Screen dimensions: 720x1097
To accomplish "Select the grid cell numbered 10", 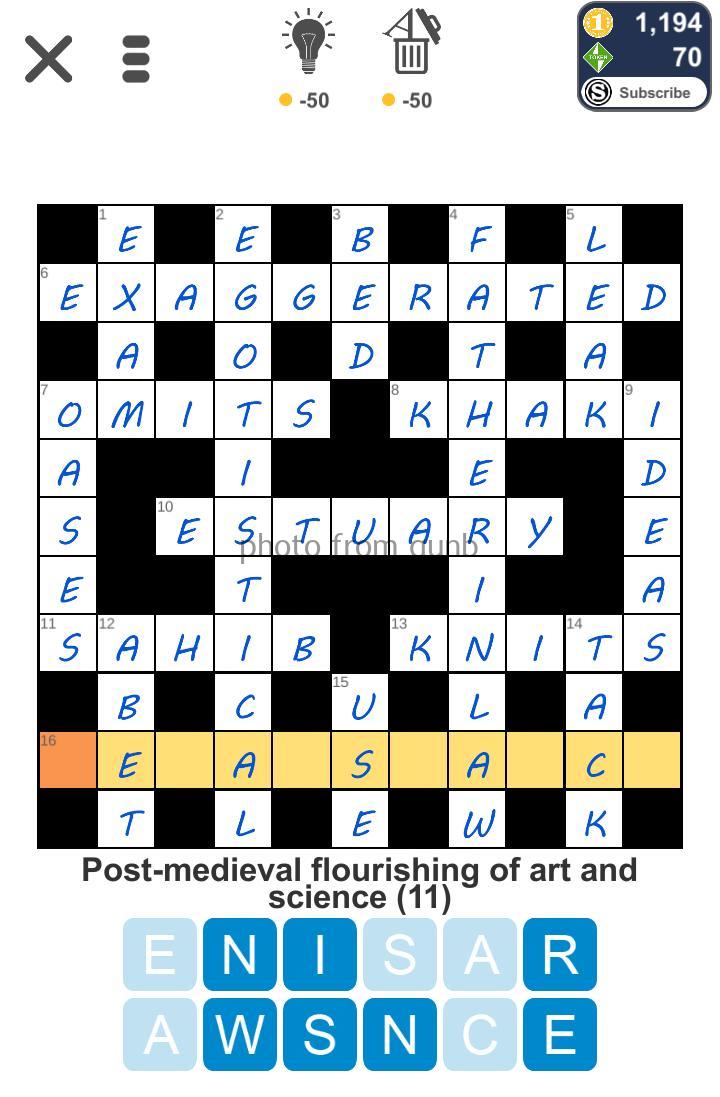I will [185, 527].
